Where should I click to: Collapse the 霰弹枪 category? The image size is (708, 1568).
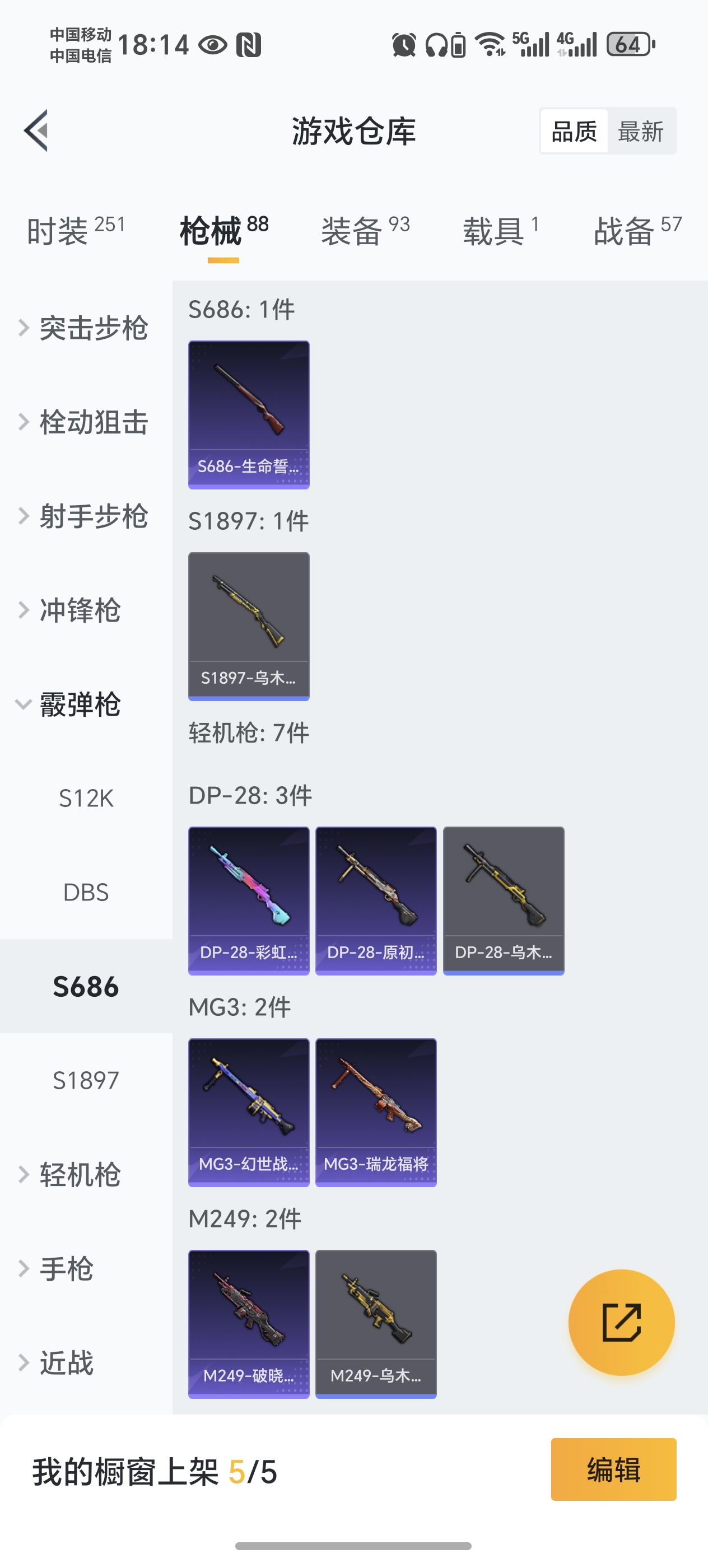(x=85, y=706)
